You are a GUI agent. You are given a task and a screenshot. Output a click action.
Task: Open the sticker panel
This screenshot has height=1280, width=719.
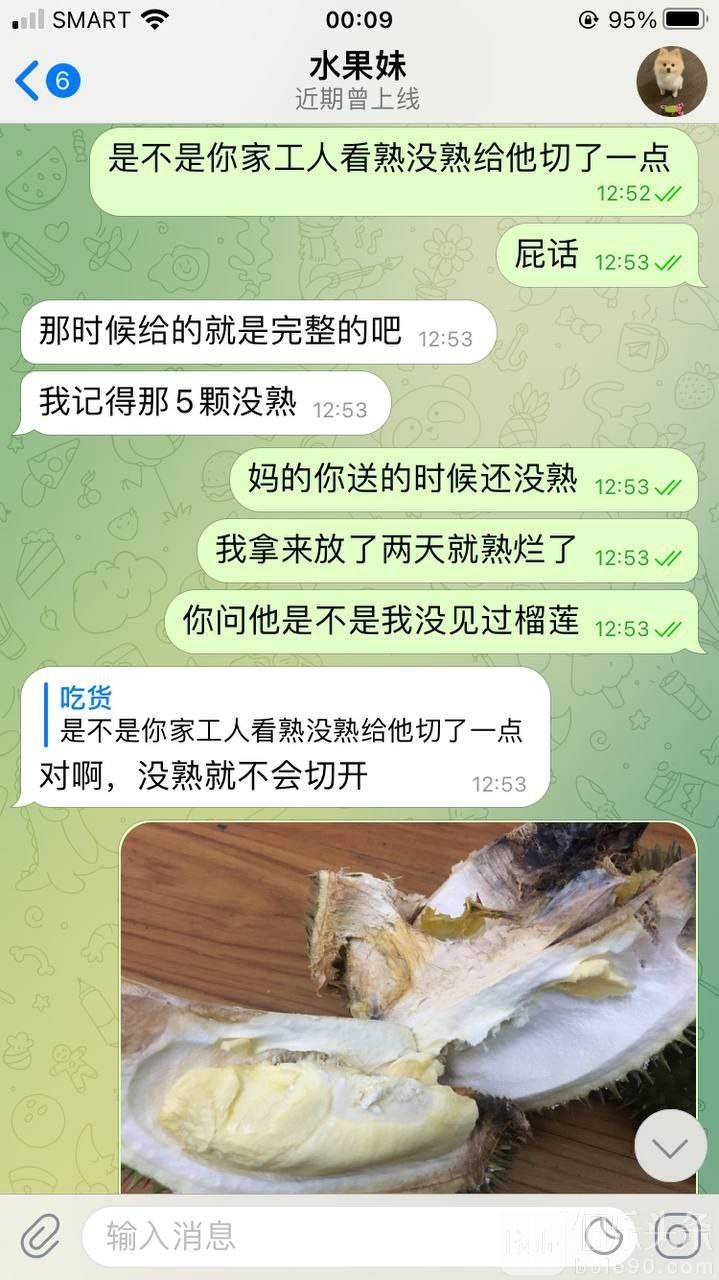(x=605, y=1238)
